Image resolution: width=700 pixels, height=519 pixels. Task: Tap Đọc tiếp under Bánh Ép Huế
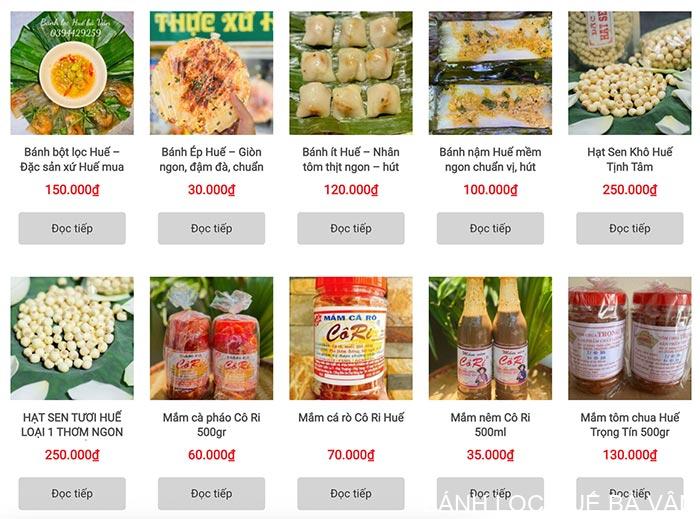tap(211, 228)
